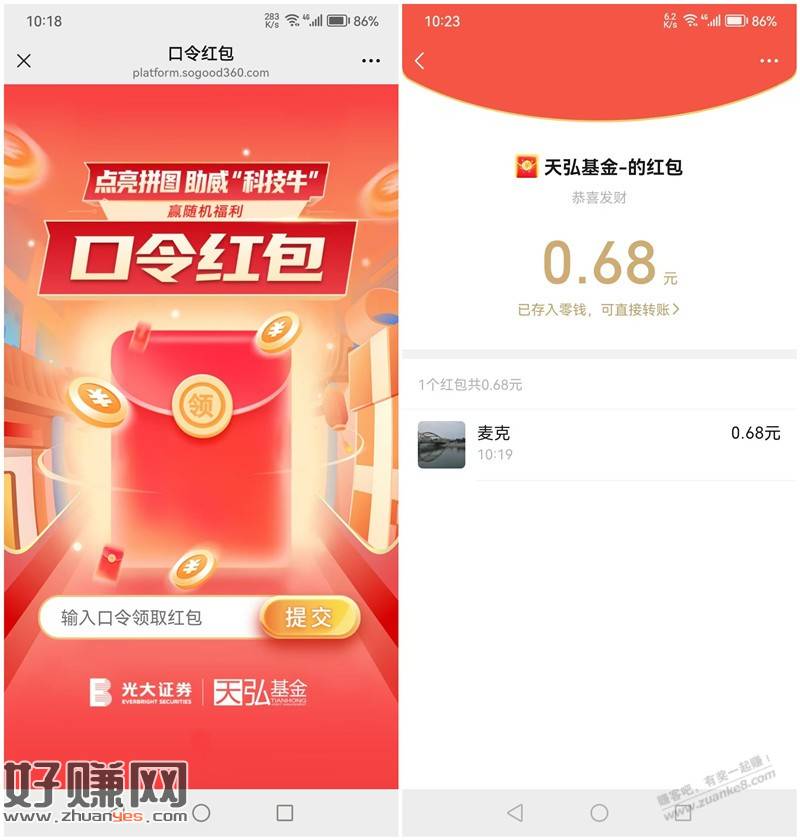
Task: Focus the 输入口令领取红包 input field
Action: 150,618
